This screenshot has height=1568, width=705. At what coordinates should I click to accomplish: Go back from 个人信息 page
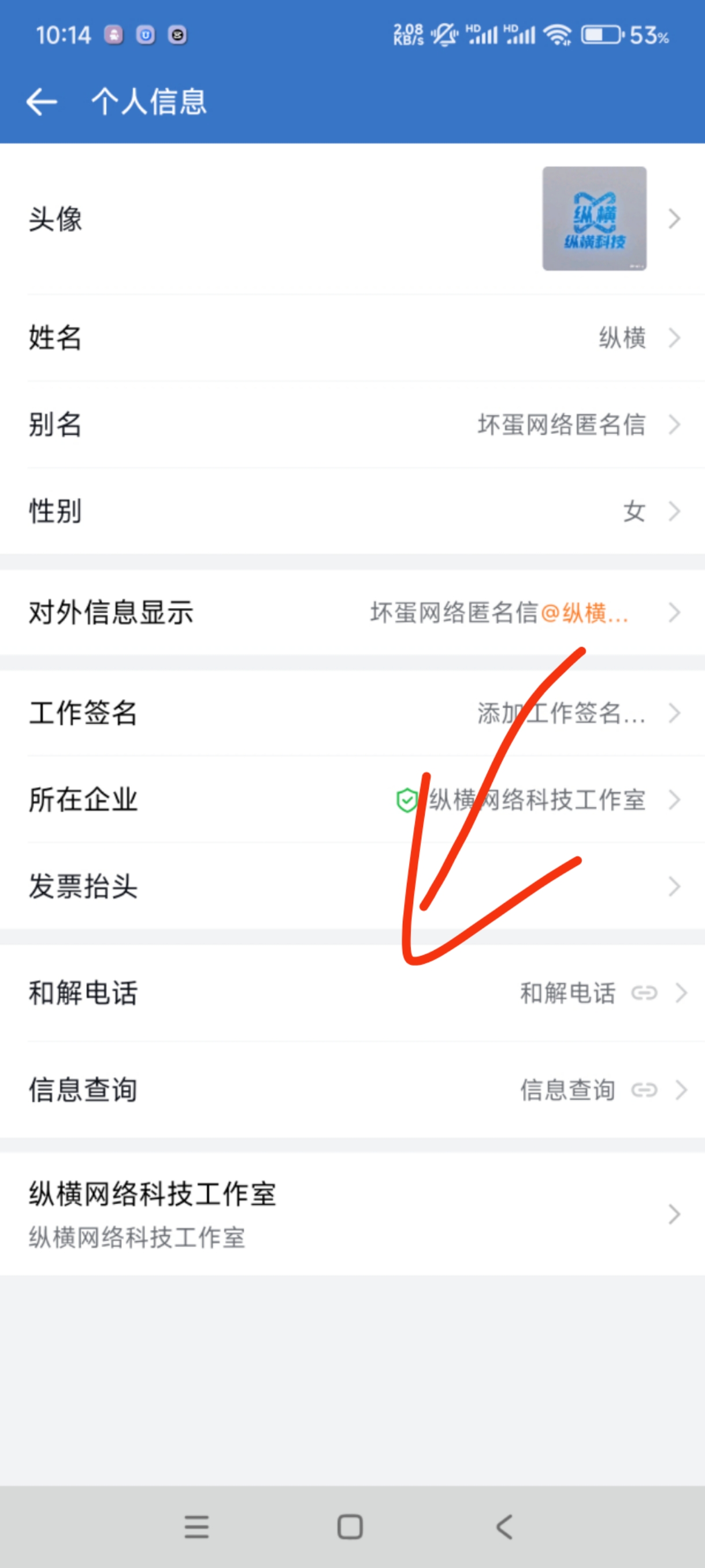(x=42, y=102)
